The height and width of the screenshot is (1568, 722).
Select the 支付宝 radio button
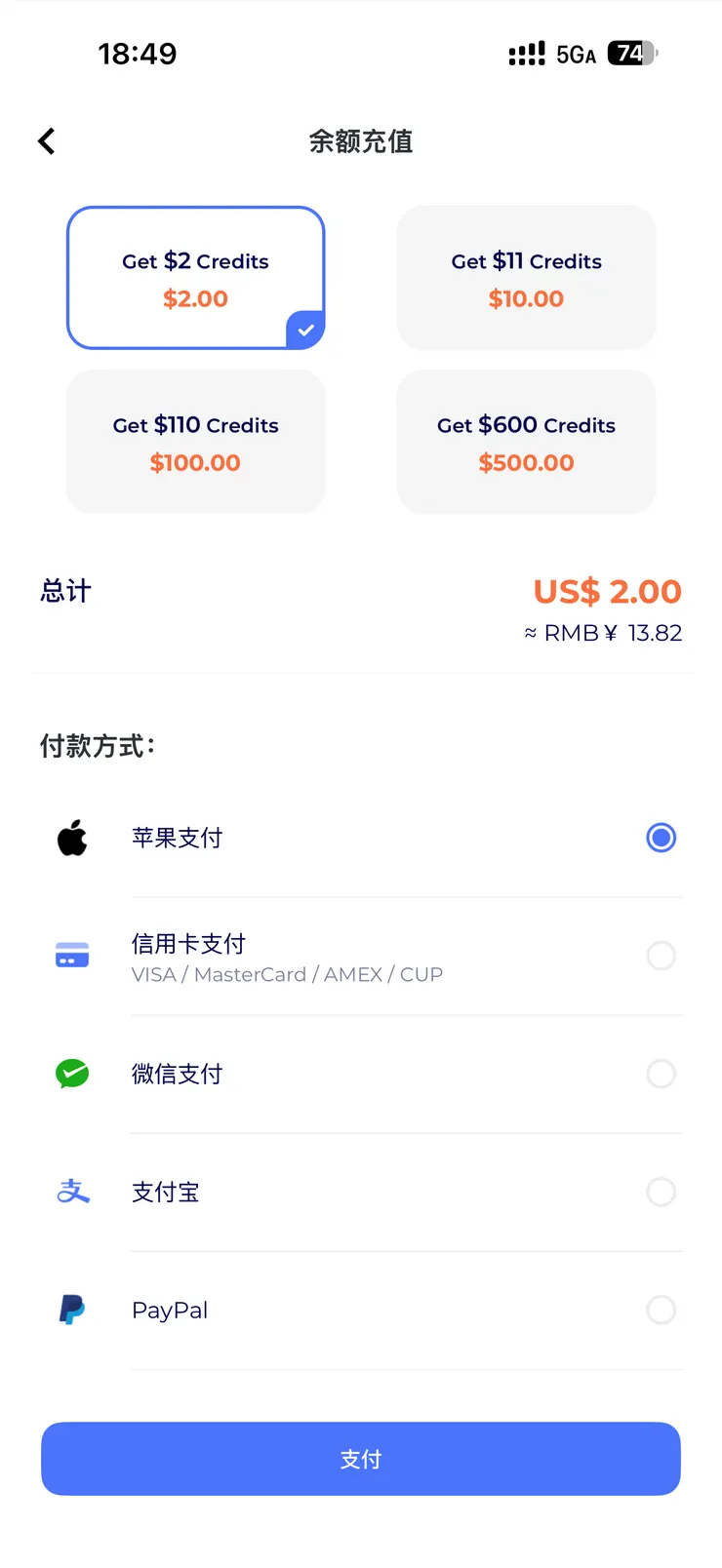(661, 1192)
